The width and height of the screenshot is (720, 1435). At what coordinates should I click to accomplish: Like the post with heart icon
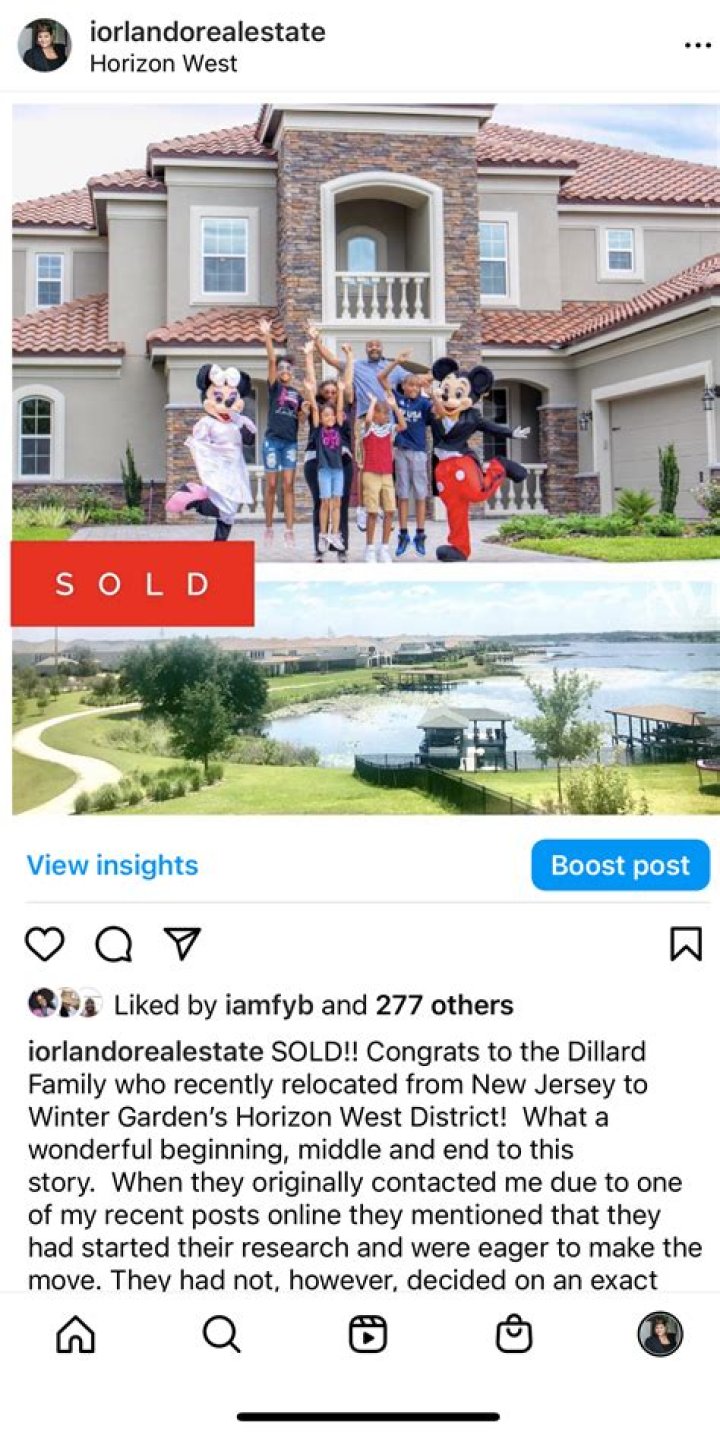[45, 944]
